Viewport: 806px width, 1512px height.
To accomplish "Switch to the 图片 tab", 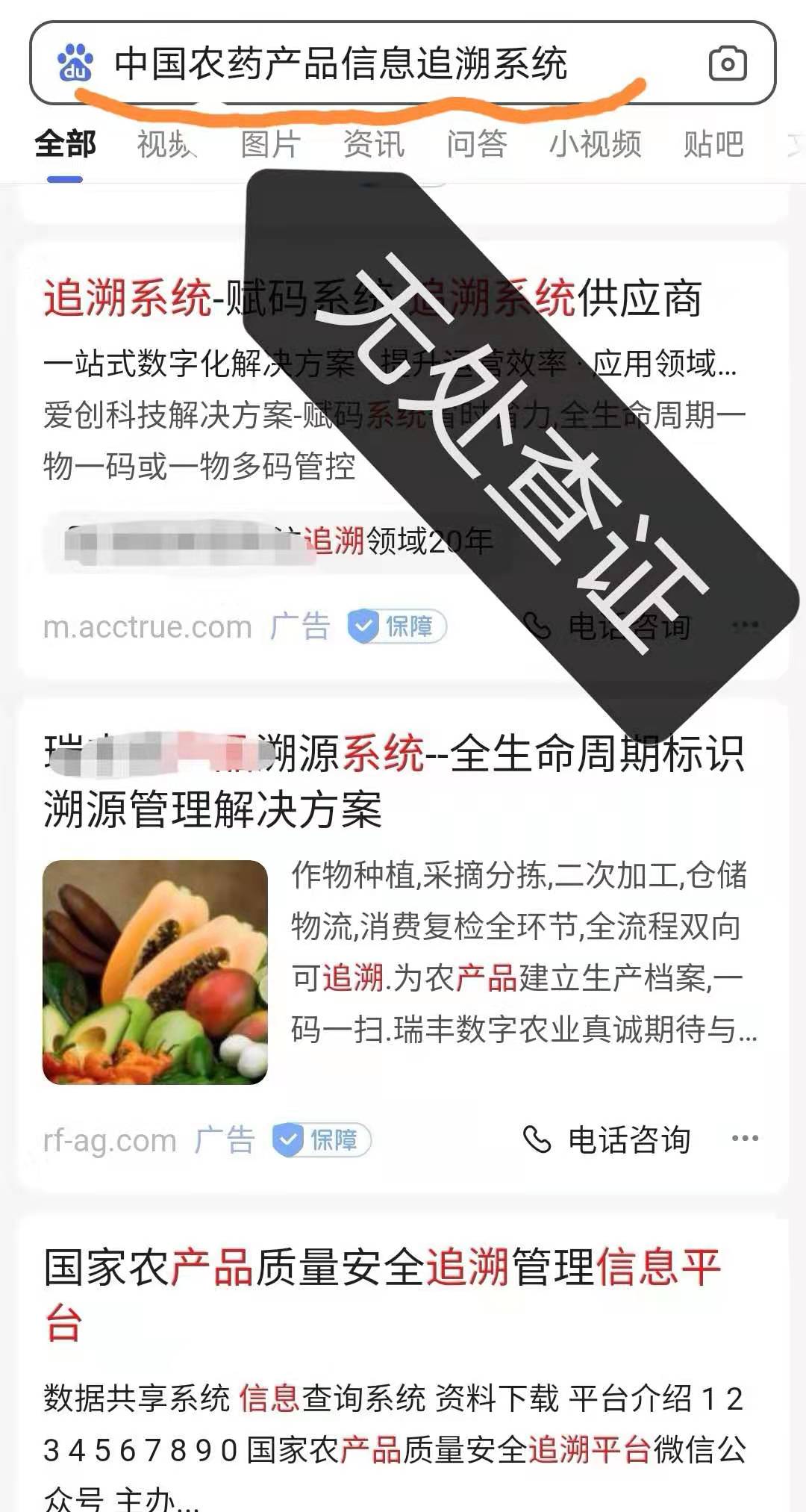I will click(x=270, y=144).
